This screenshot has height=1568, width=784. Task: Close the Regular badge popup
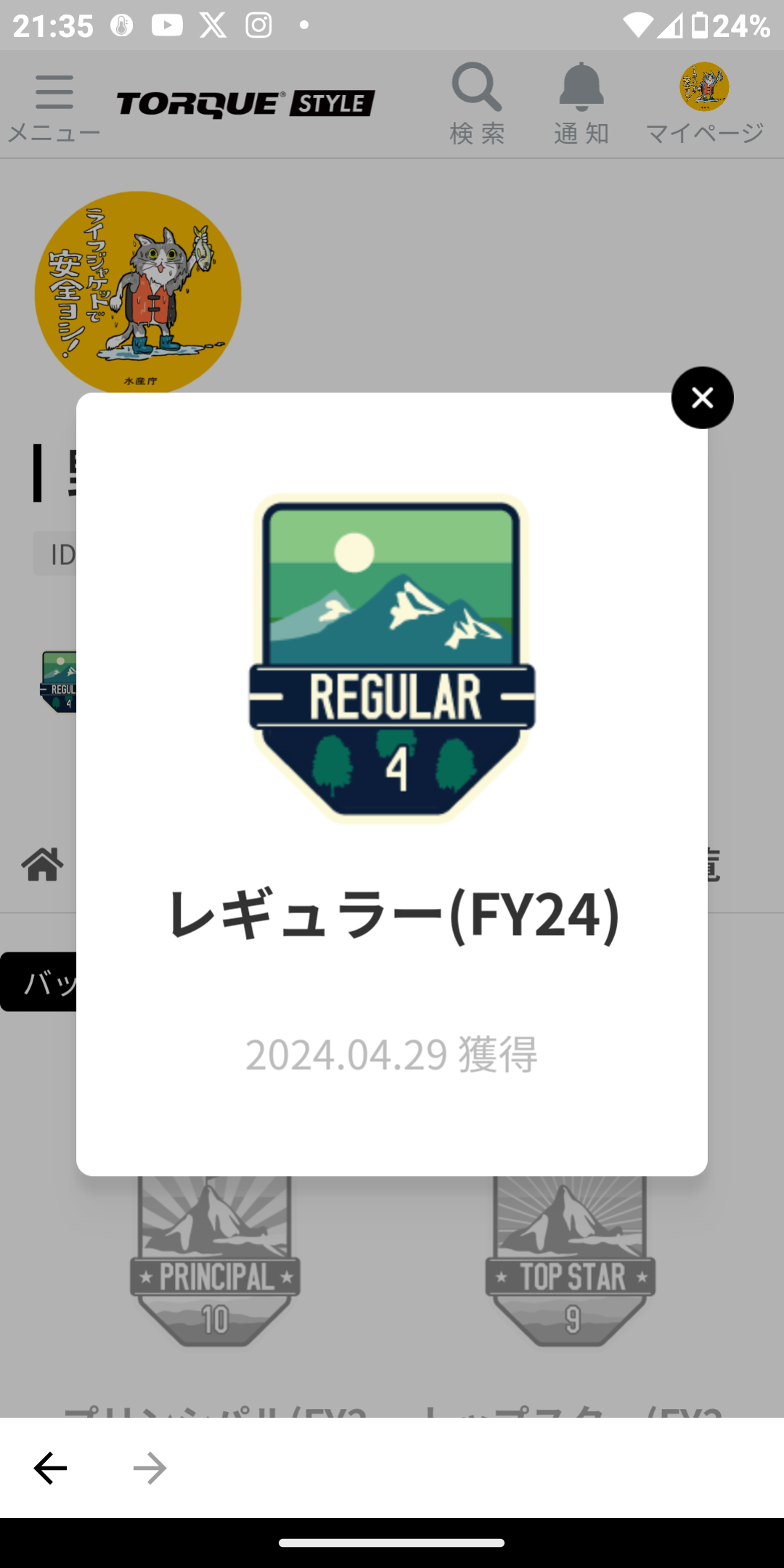702,398
